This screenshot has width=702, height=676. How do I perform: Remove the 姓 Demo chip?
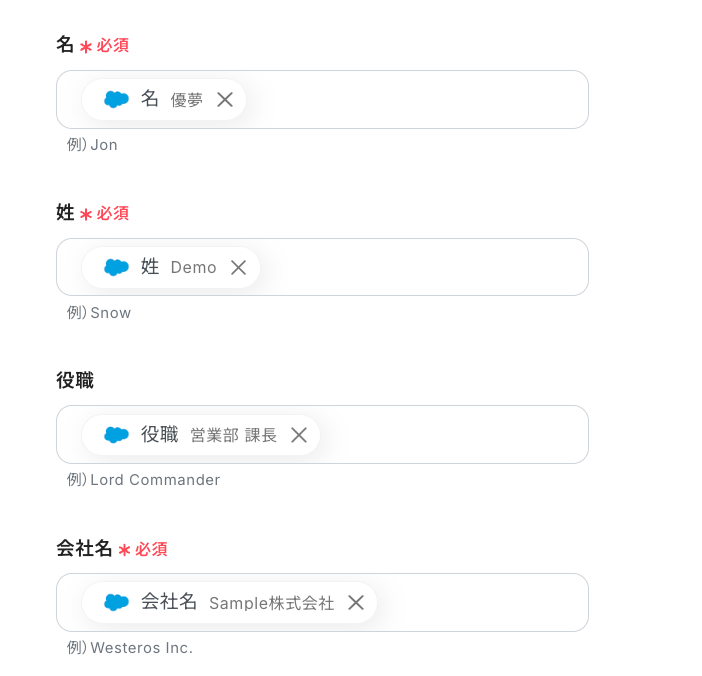pyautogui.click(x=238, y=267)
